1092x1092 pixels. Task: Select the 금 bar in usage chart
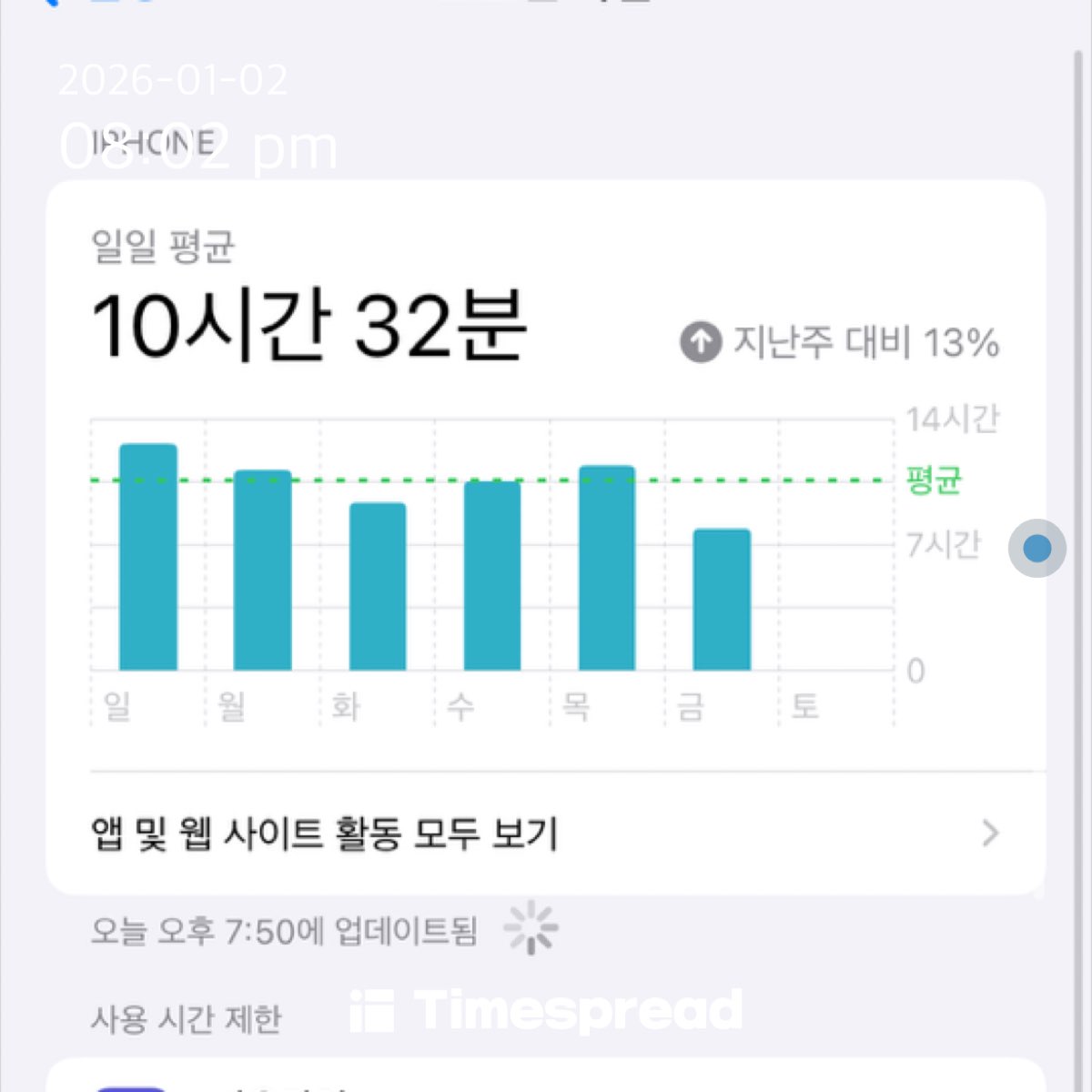[x=722, y=600]
